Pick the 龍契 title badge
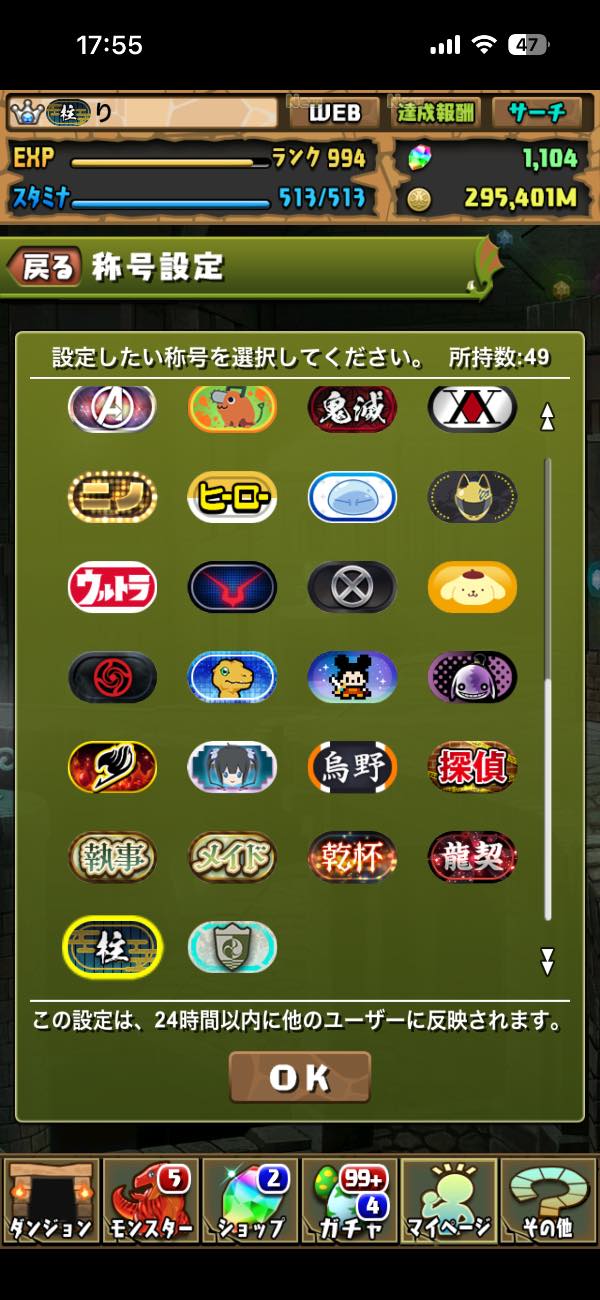This screenshot has height=1300, width=600. 472,857
